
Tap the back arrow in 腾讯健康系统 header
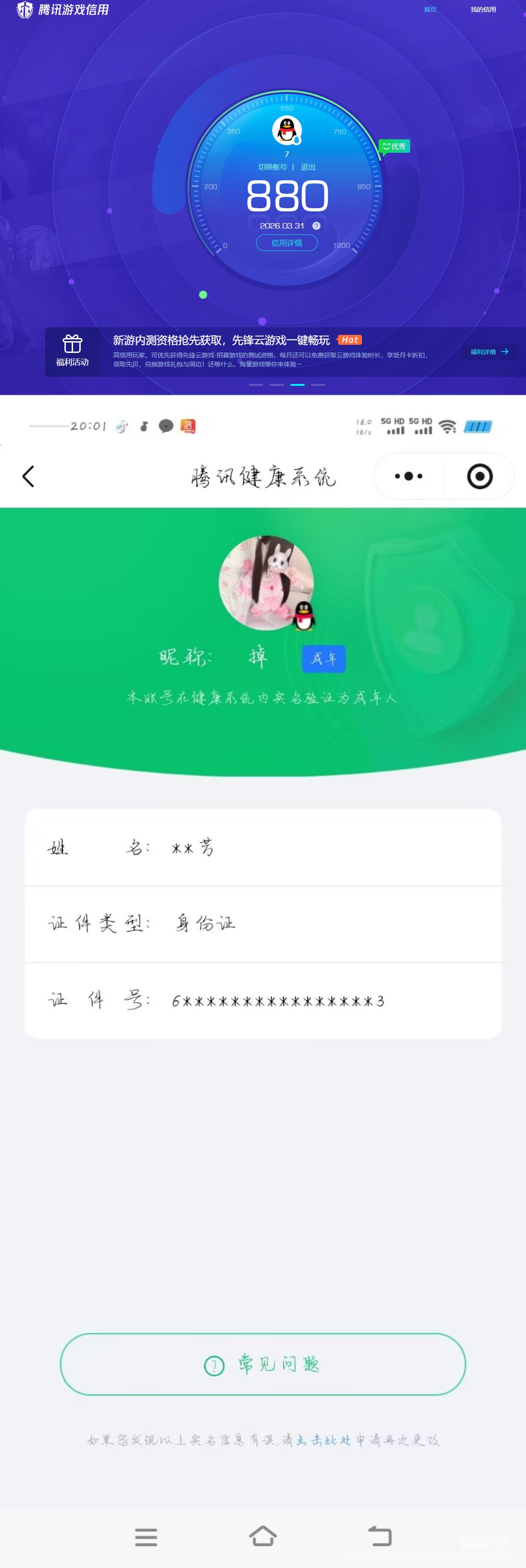pyautogui.click(x=28, y=476)
